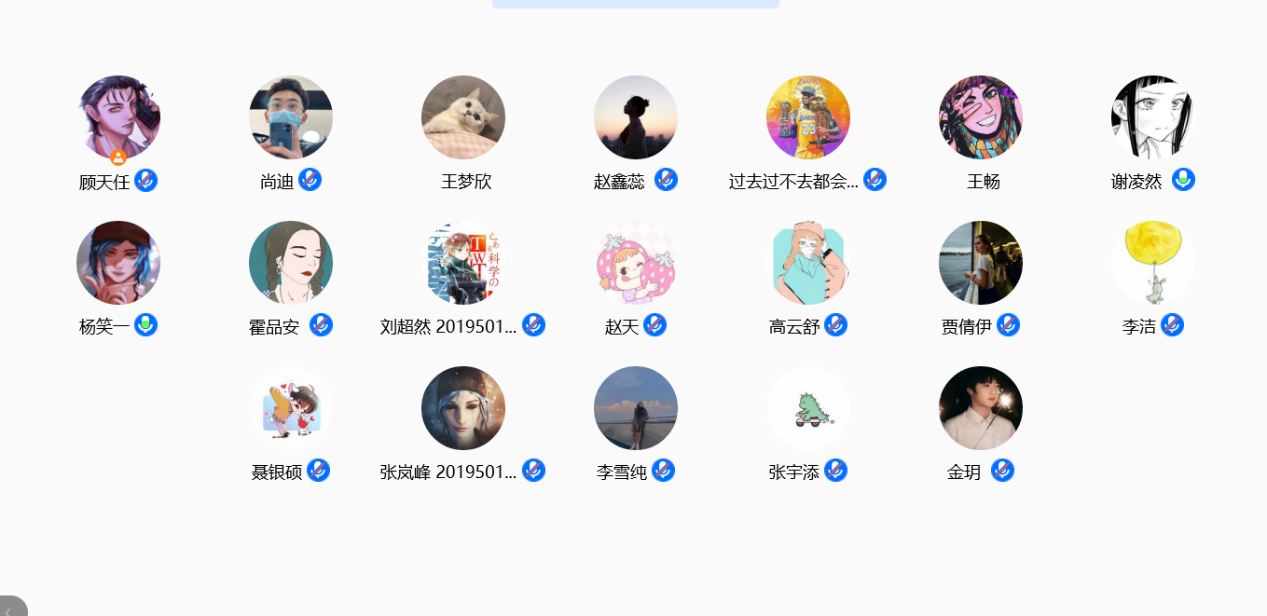Open 金玥's participant tile

[x=980, y=407]
